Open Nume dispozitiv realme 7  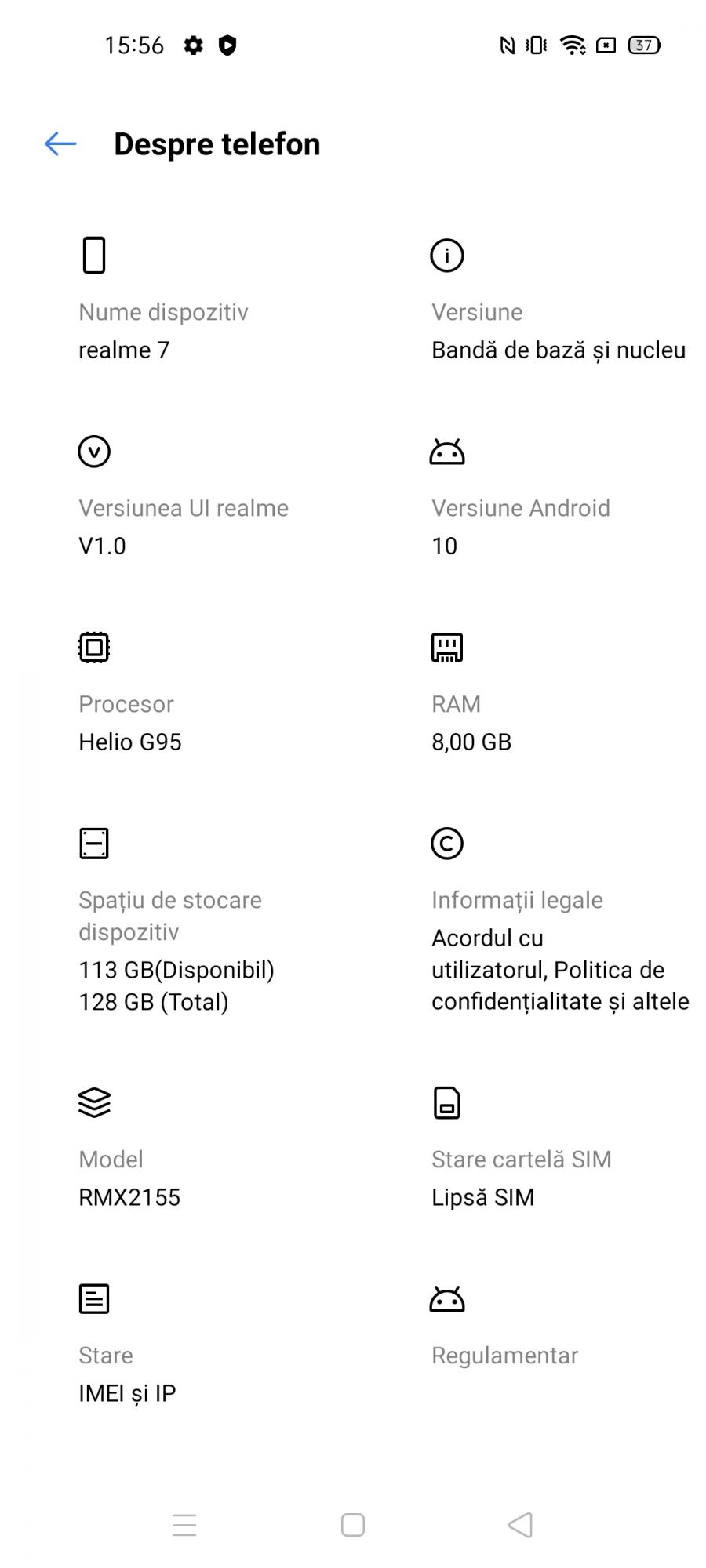pyautogui.click(x=163, y=329)
